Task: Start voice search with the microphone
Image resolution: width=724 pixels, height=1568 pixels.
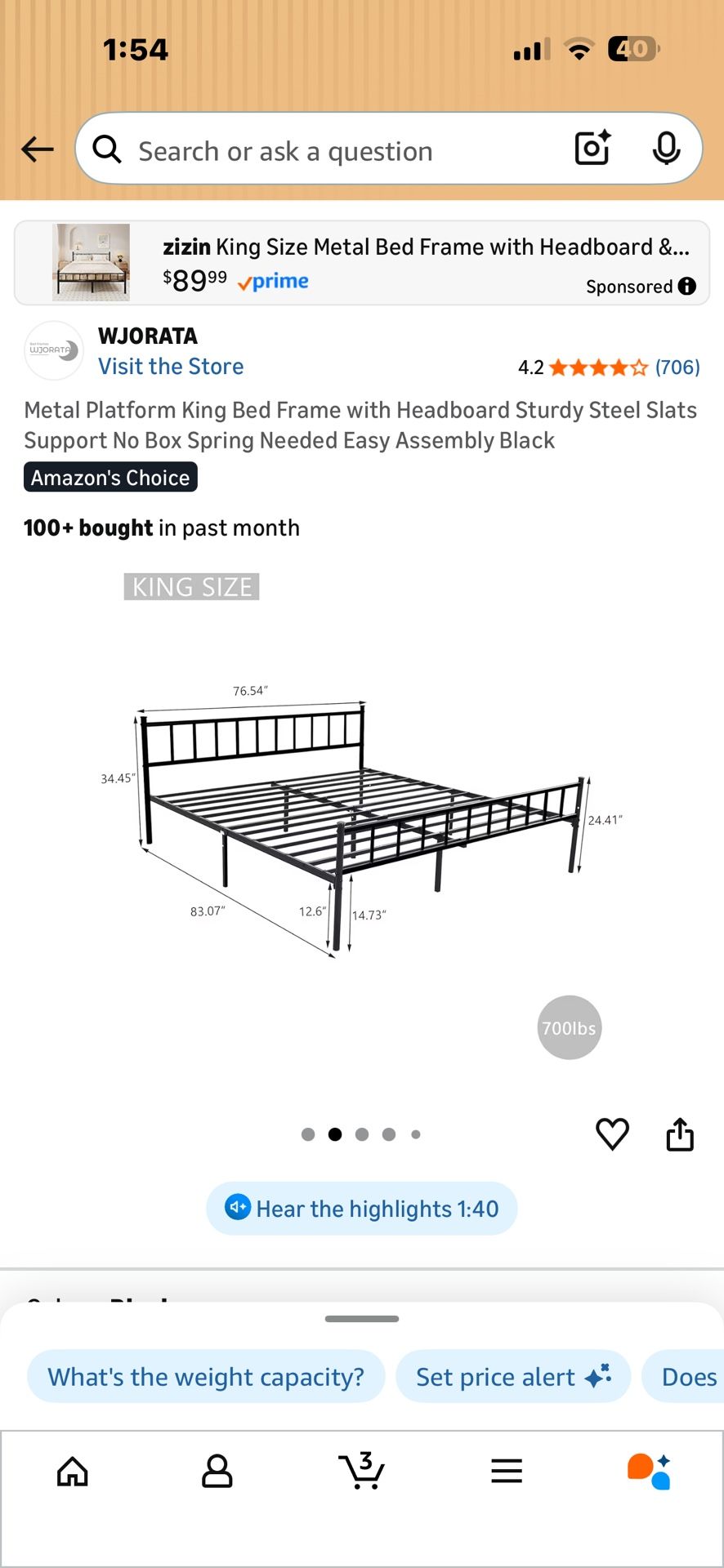Action: [x=666, y=149]
